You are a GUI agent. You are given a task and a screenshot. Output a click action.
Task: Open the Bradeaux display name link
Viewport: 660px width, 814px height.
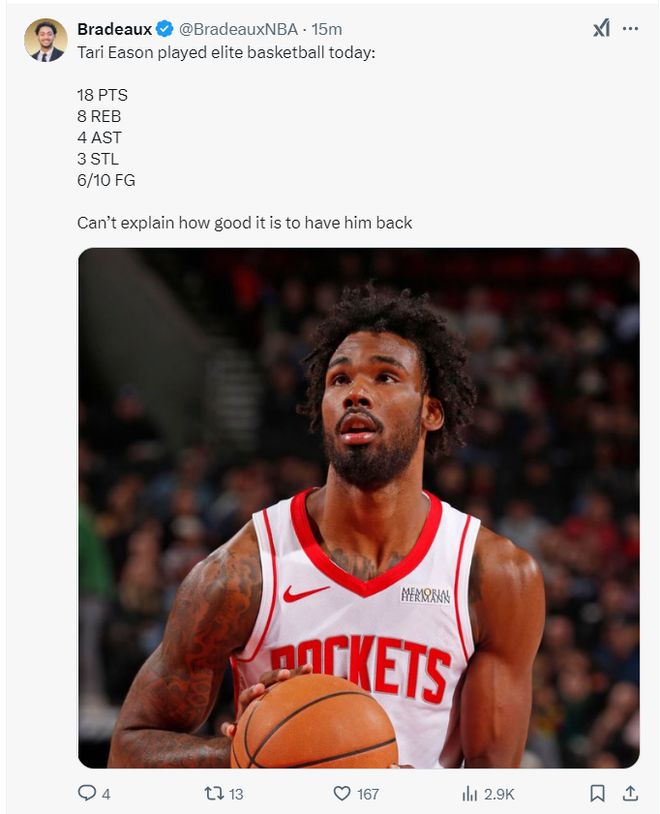(115, 29)
